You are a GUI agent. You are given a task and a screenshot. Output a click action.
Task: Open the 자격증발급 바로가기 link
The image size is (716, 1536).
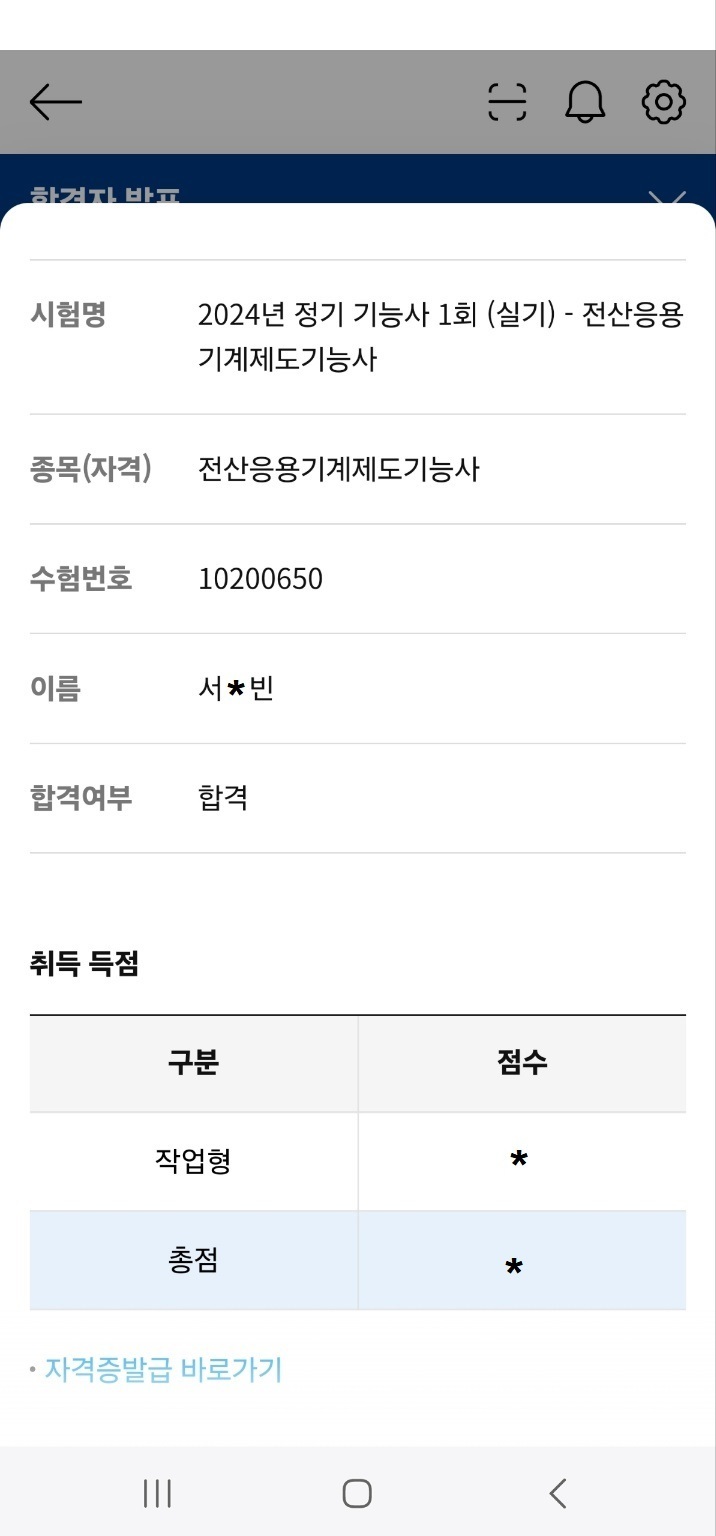pyautogui.click(x=163, y=1369)
